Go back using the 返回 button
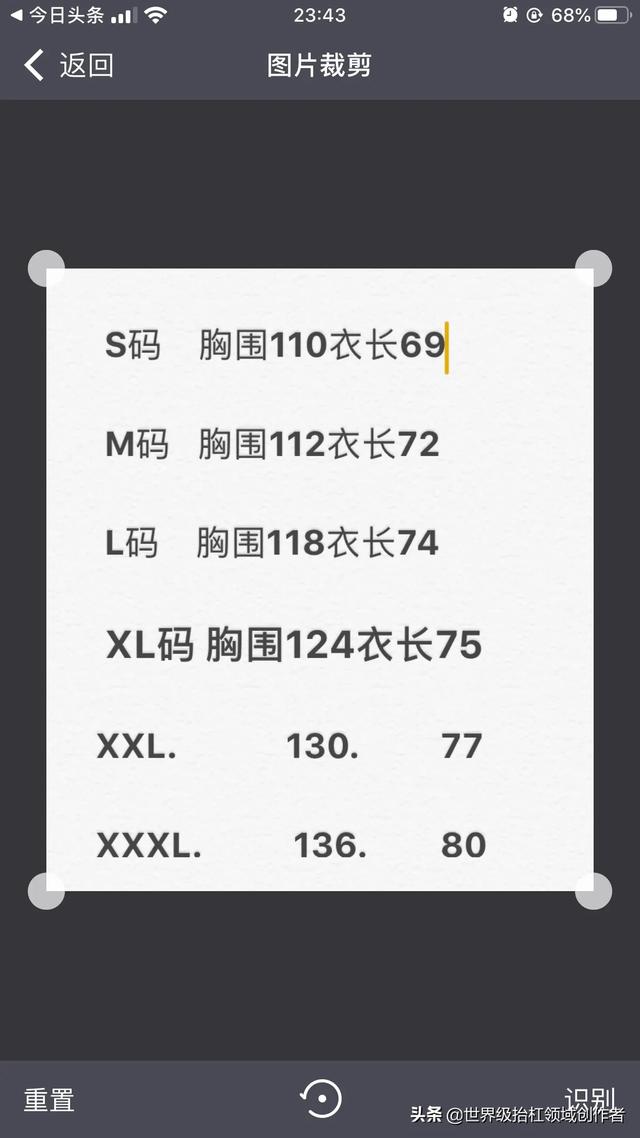 click(x=68, y=66)
